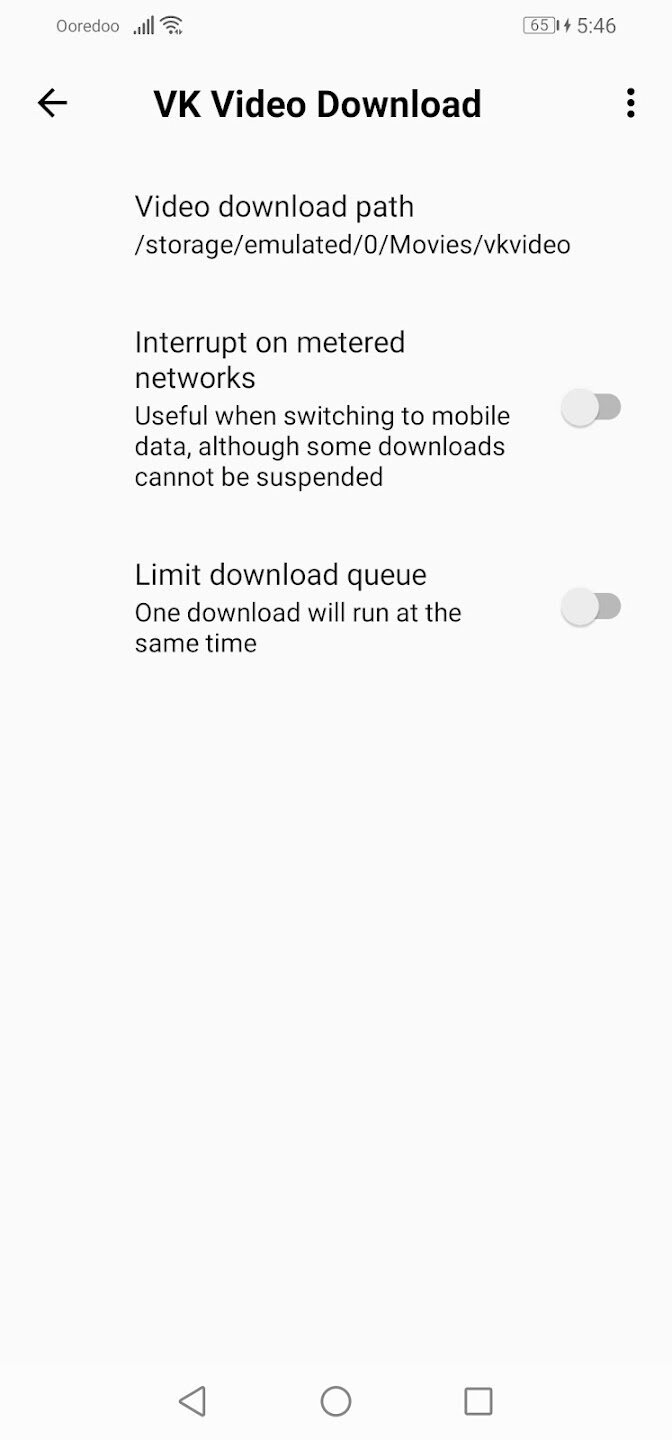Go back using the app bar arrow

pyautogui.click(x=52, y=103)
